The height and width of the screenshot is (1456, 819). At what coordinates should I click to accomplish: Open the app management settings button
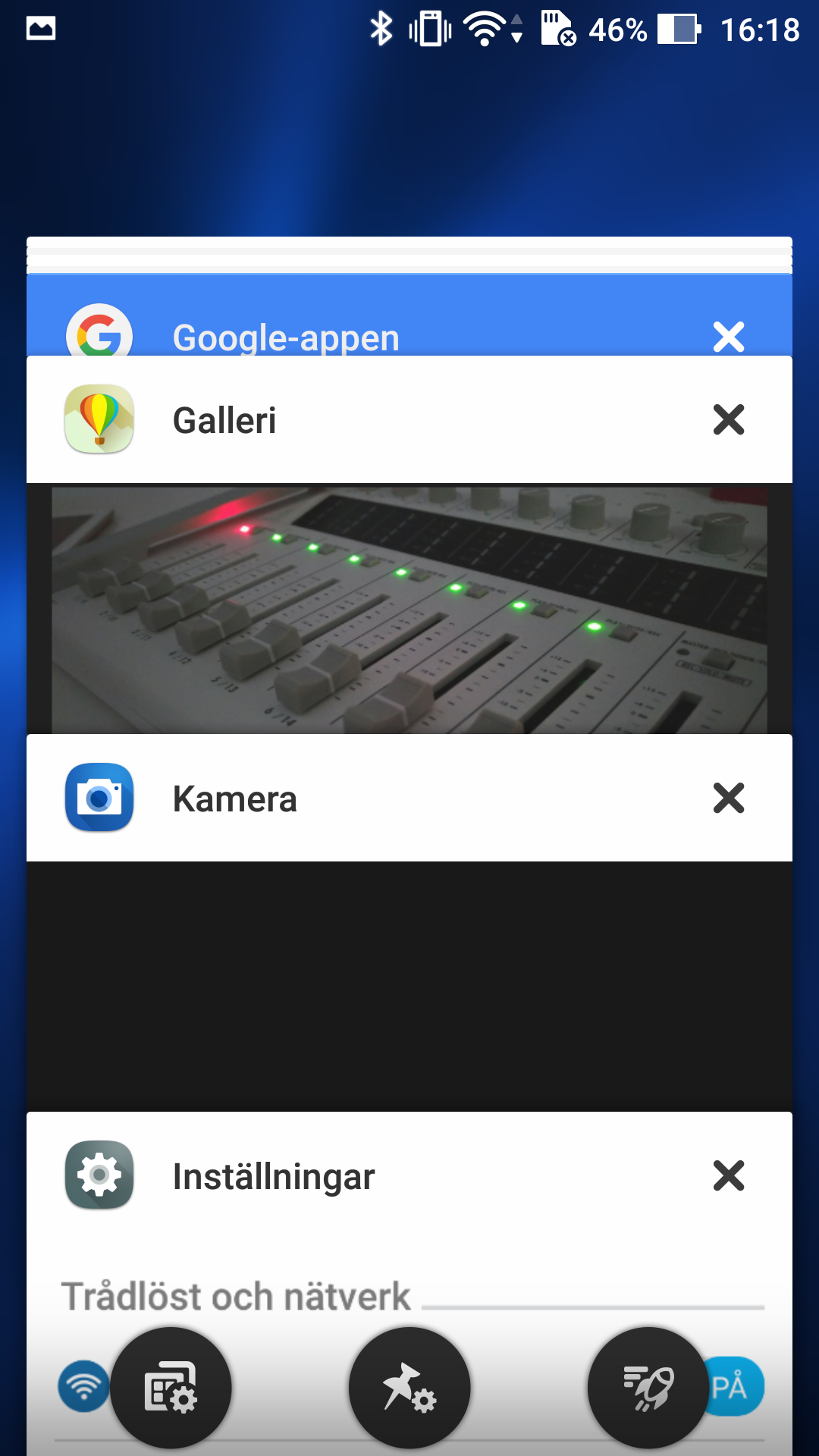pyautogui.click(x=171, y=1388)
